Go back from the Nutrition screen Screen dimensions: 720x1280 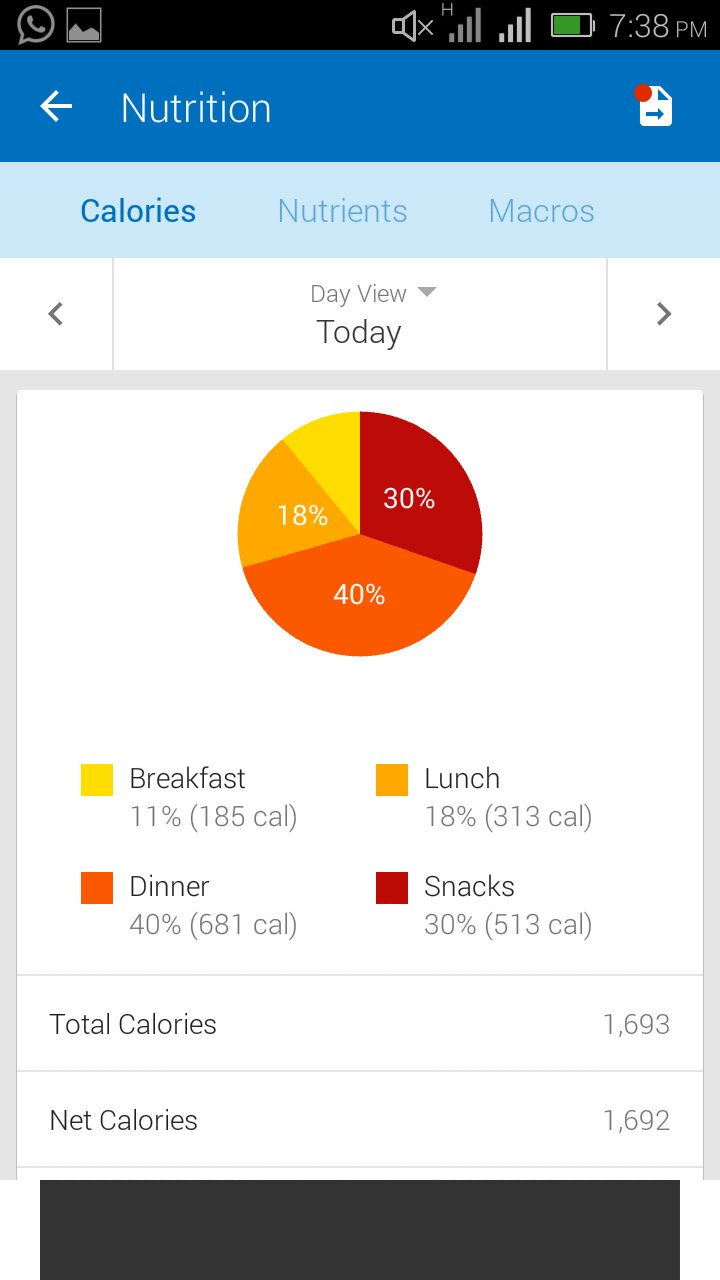pos(56,107)
